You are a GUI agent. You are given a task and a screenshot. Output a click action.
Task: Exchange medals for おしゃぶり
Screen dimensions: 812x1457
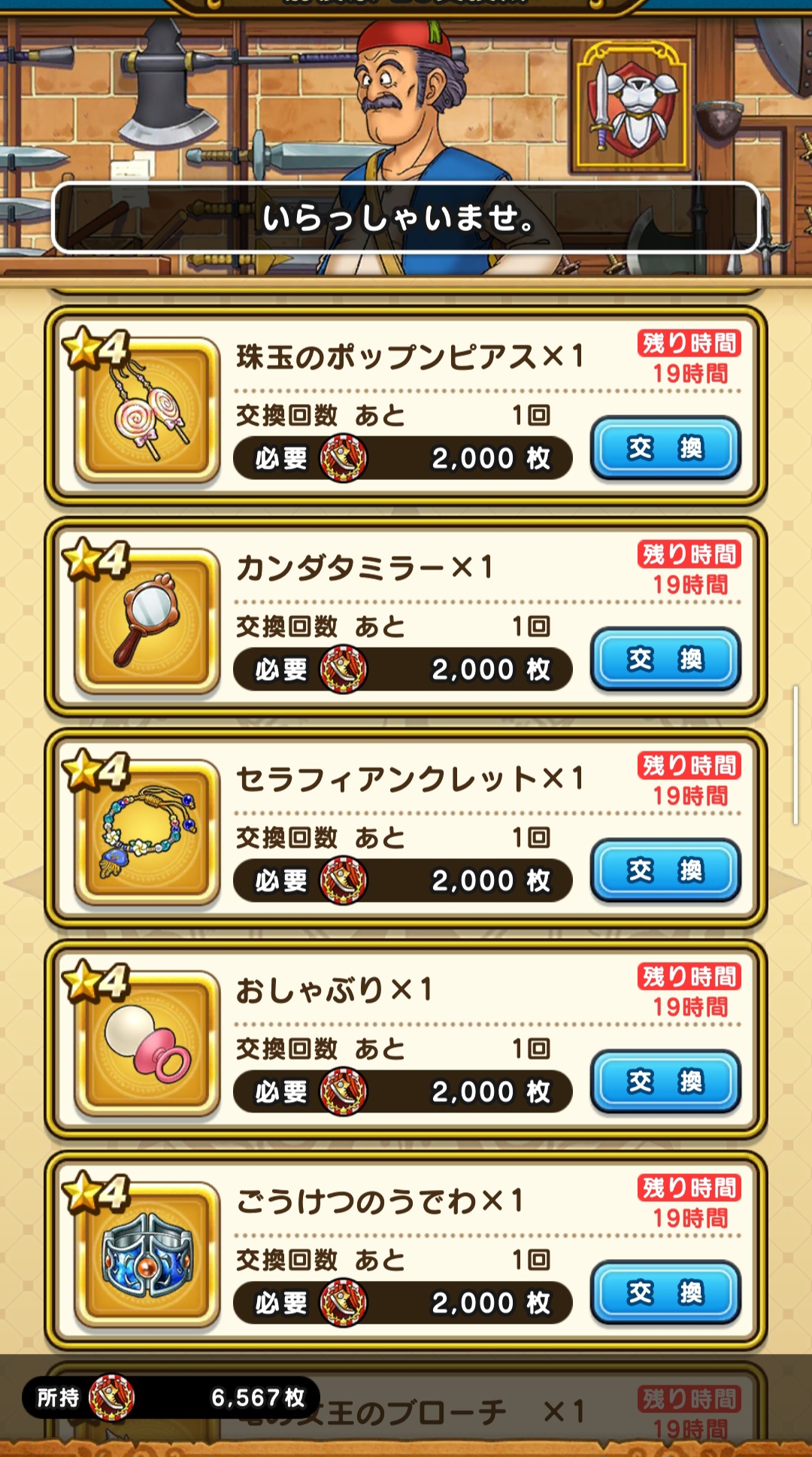pos(666,1082)
